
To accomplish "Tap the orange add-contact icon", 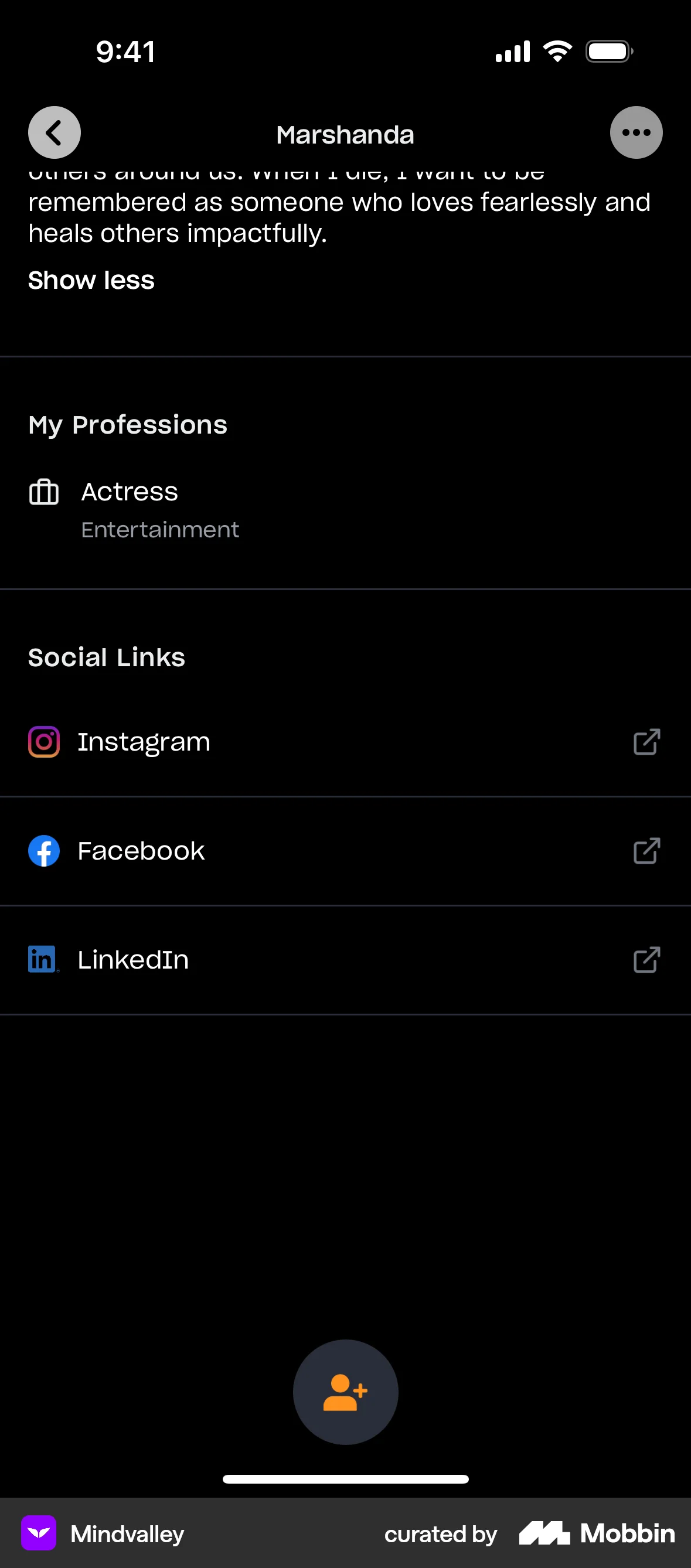I will 345,1392.
